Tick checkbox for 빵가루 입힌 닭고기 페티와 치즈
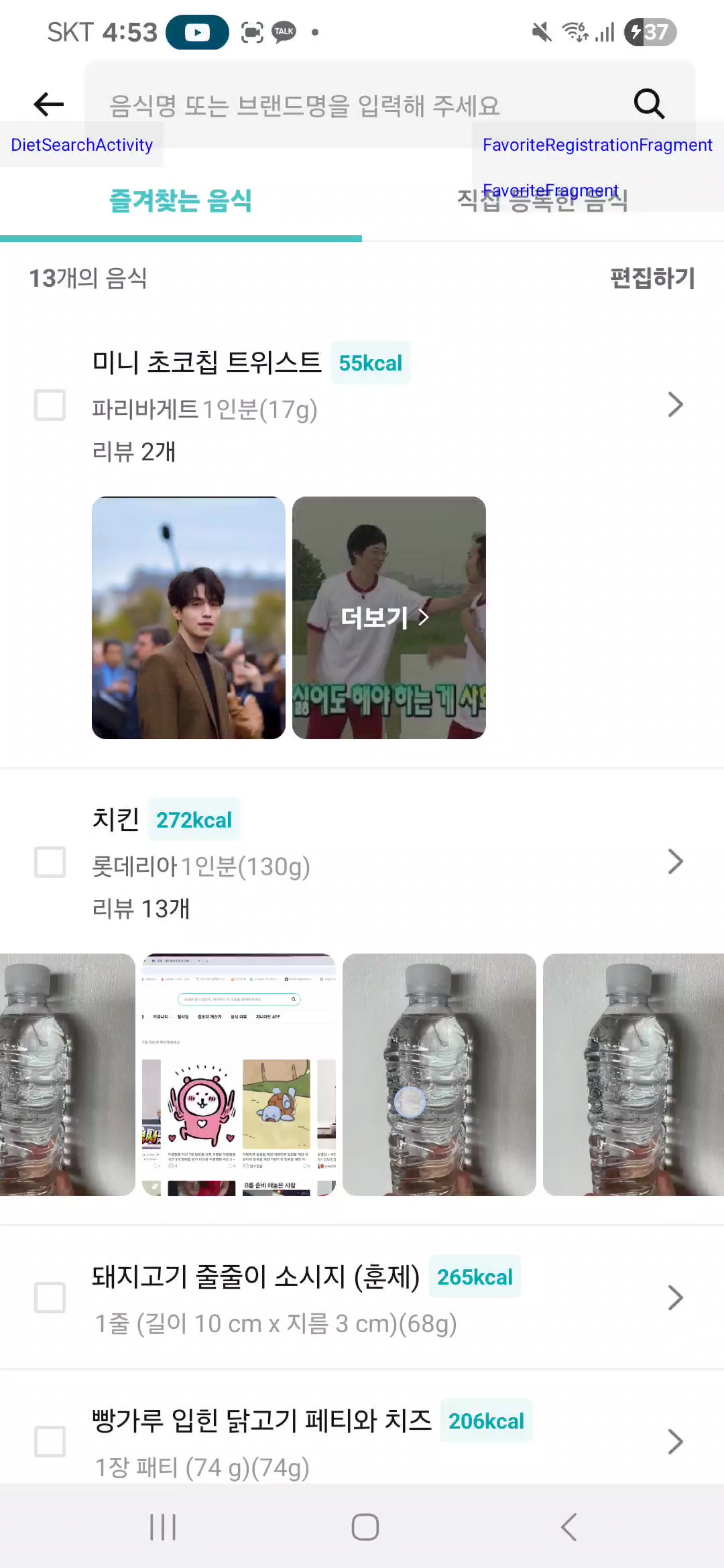 coord(50,1441)
